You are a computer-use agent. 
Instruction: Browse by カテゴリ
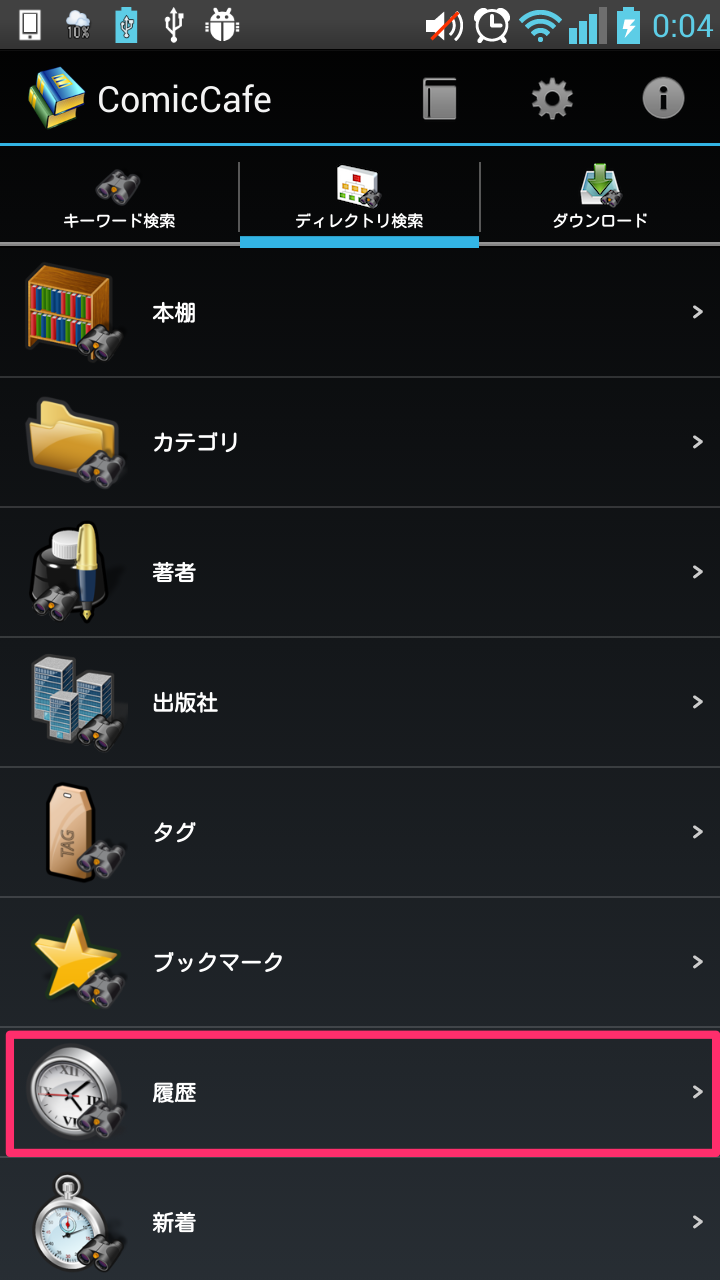tap(360, 442)
